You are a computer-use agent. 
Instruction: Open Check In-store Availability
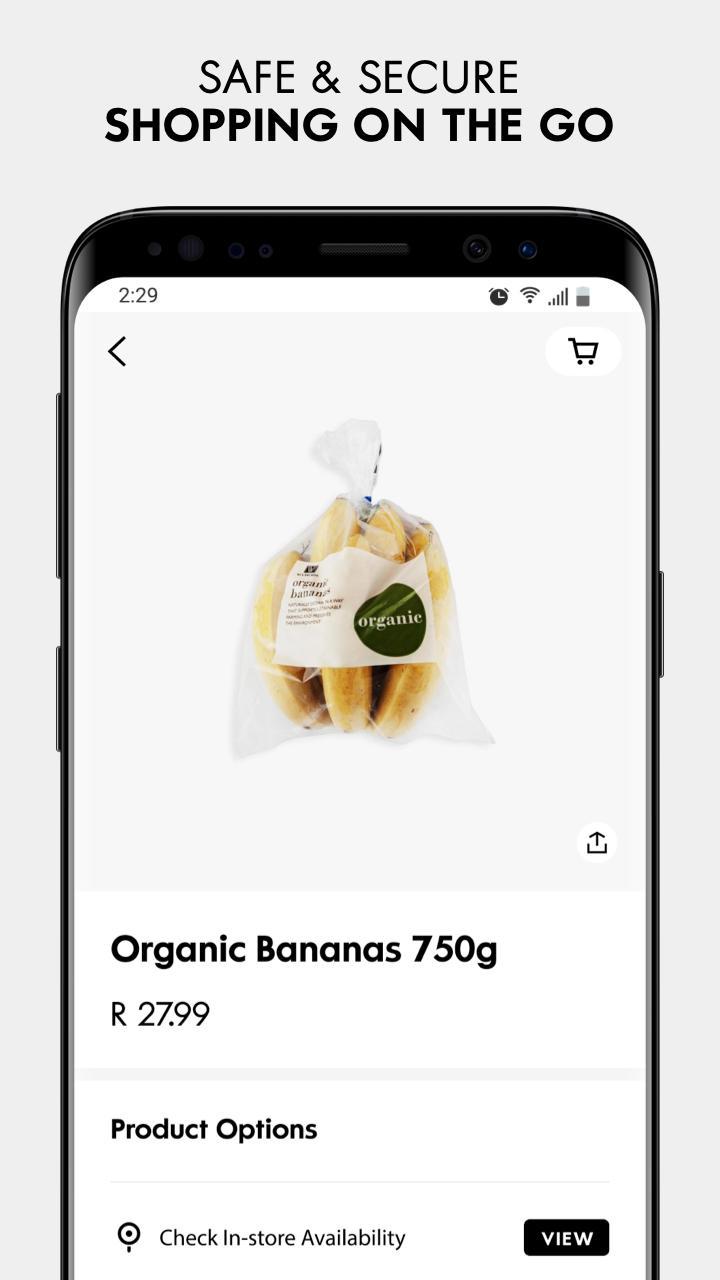click(566, 1237)
